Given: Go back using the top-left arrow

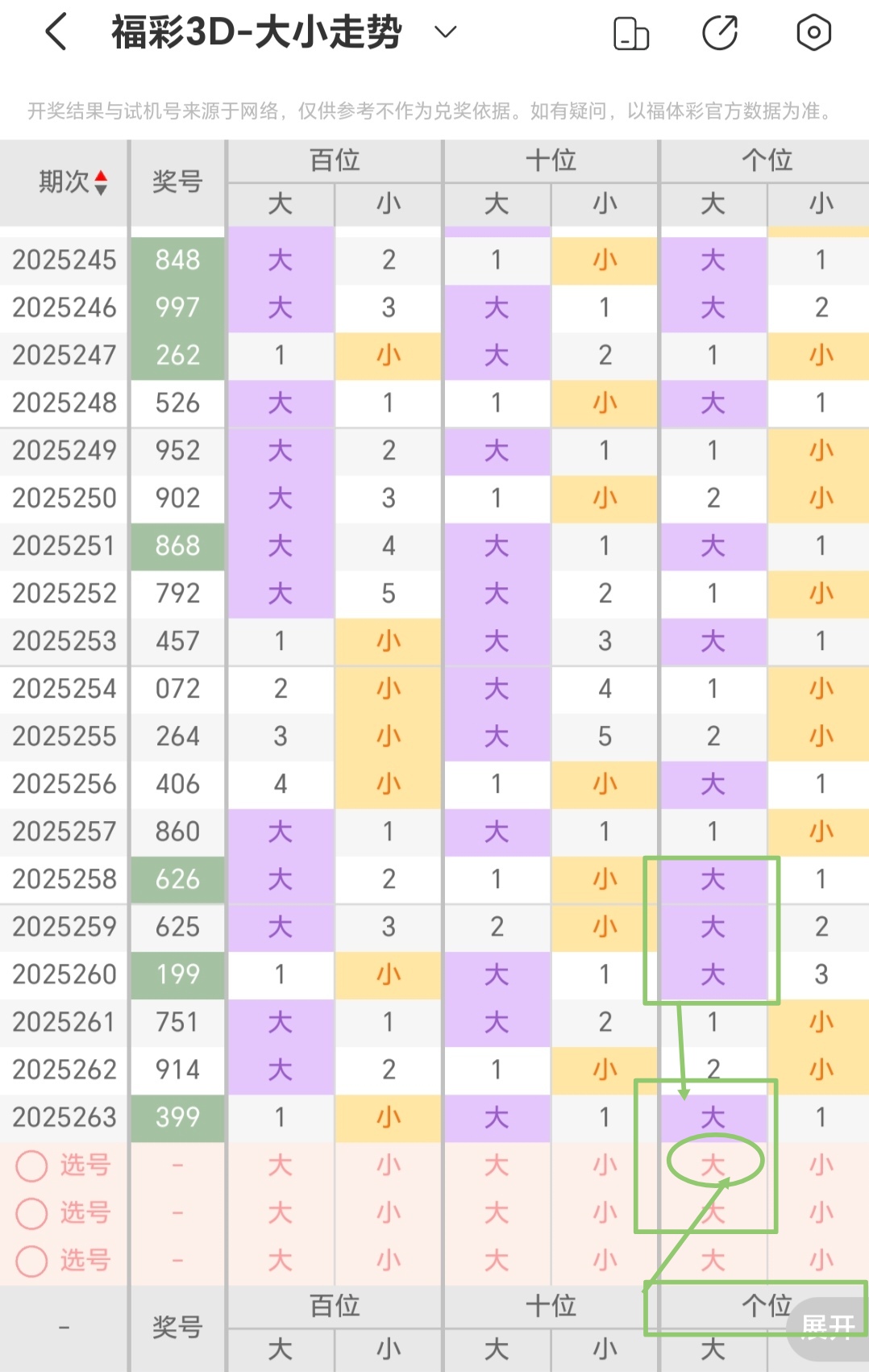Looking at the screenshot, I should coord(56,33).
